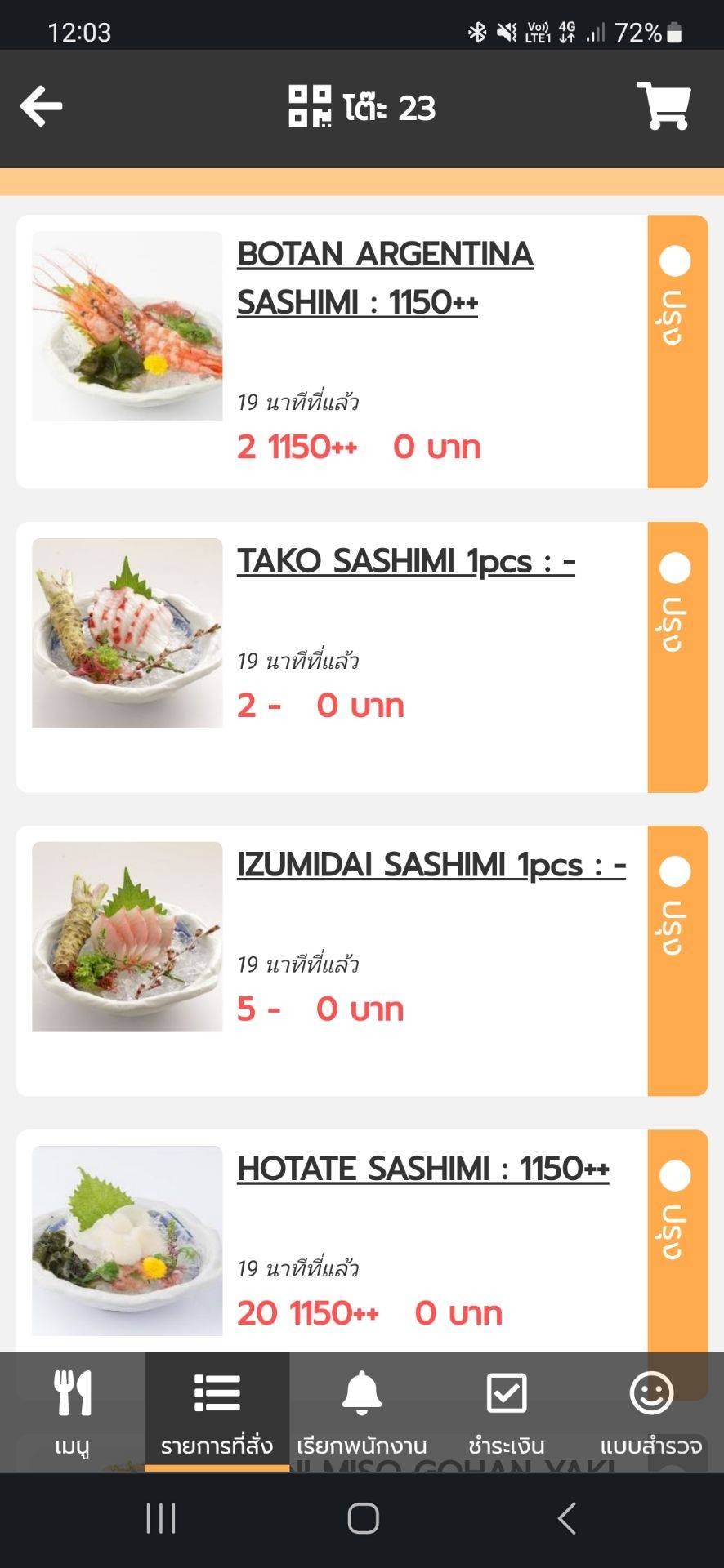The image size is (724, 1568).
Task: Open the ชำระเงิน payment tab
Action: [x=506, y=1411]
